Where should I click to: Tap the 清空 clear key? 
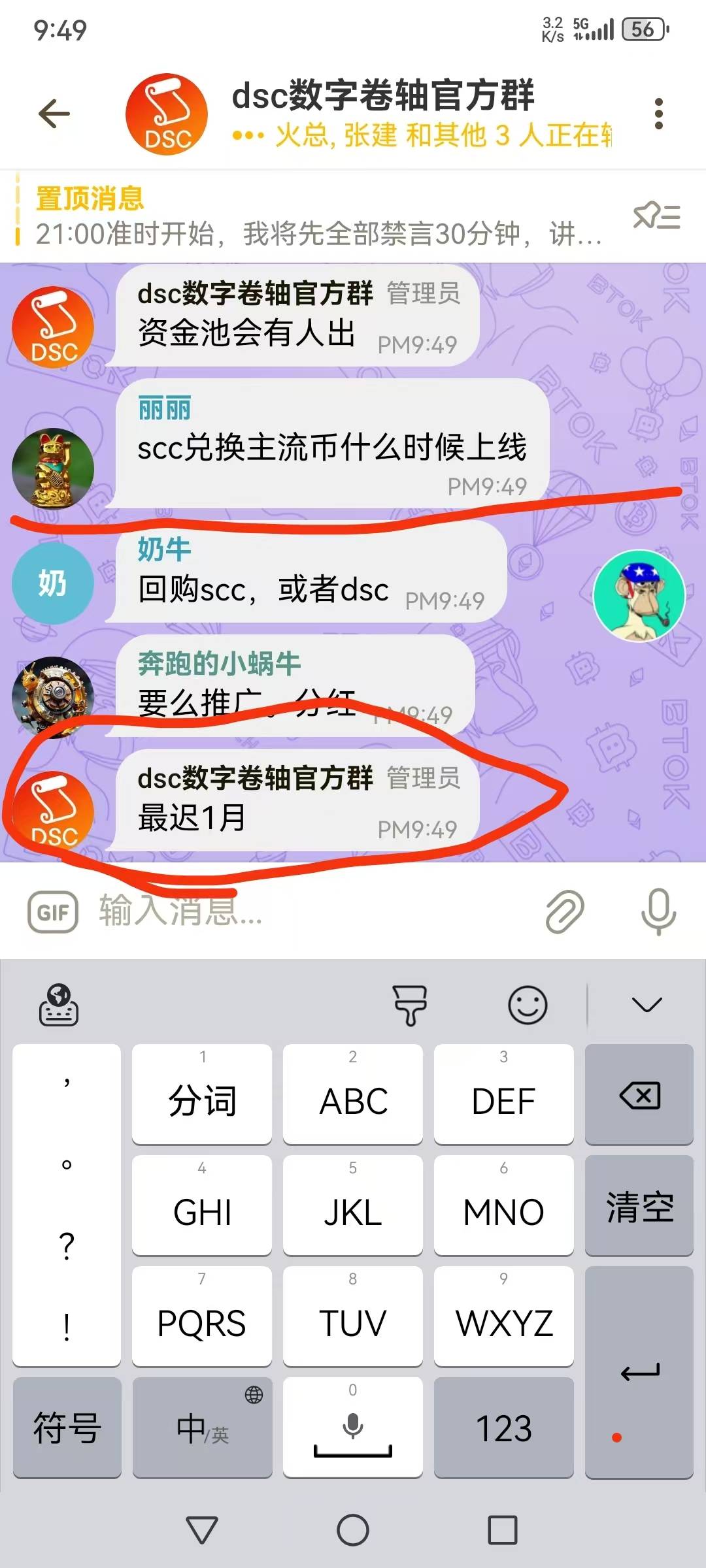pyautogui.click(x=639, y=1206)
